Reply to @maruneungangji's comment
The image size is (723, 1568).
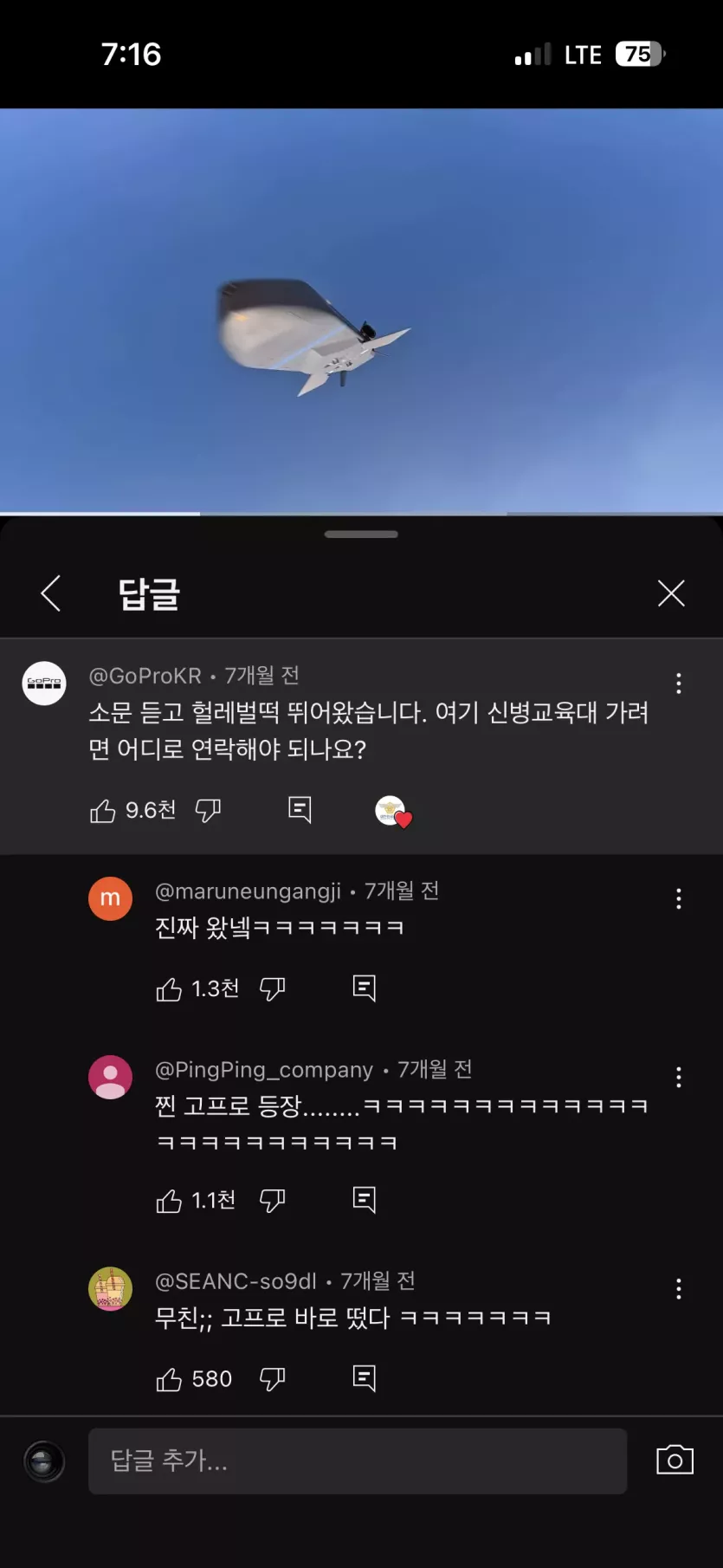point(365,988)
